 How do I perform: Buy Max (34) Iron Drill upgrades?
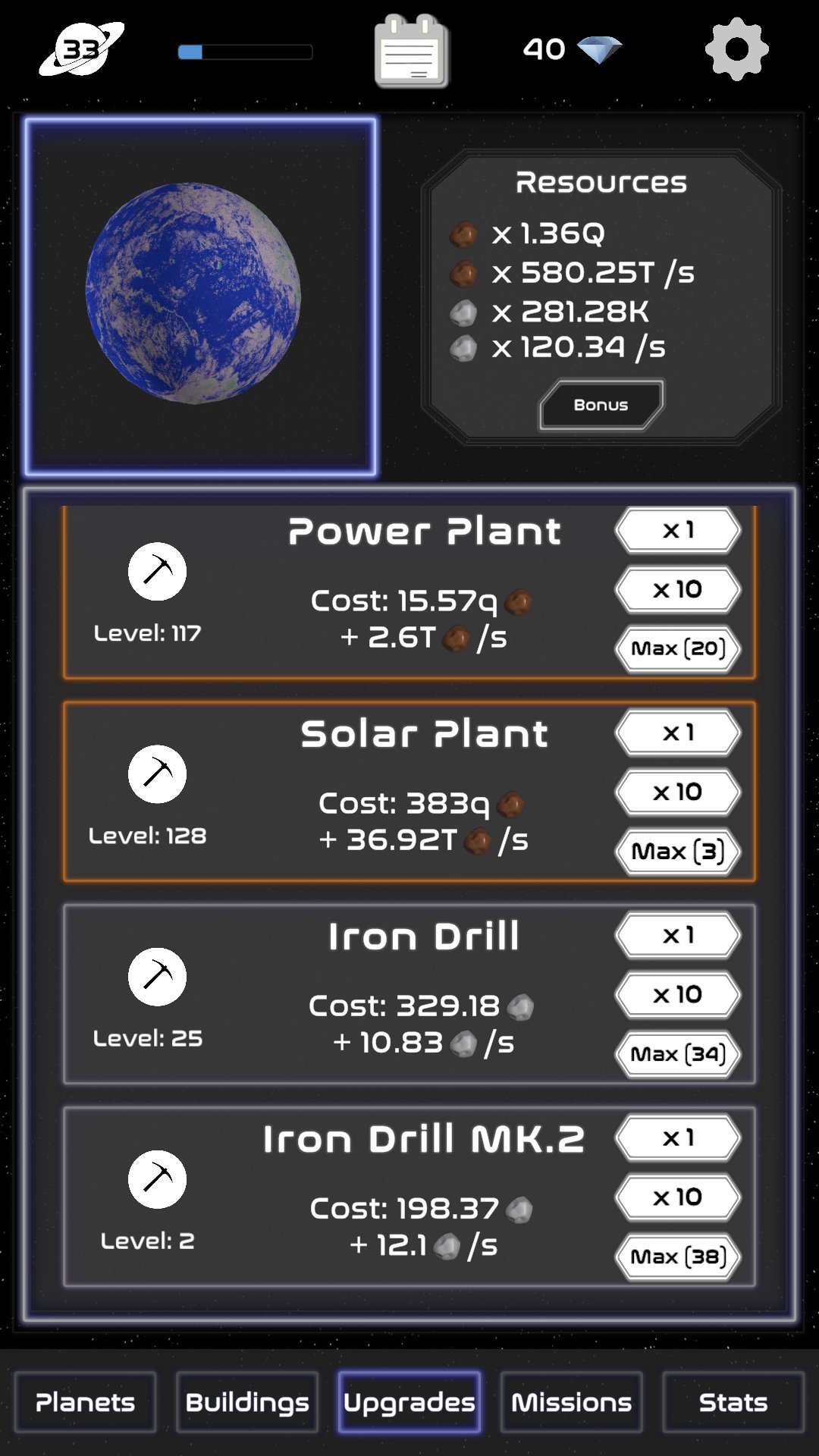pyautogui.click(x=678, y=1053)
